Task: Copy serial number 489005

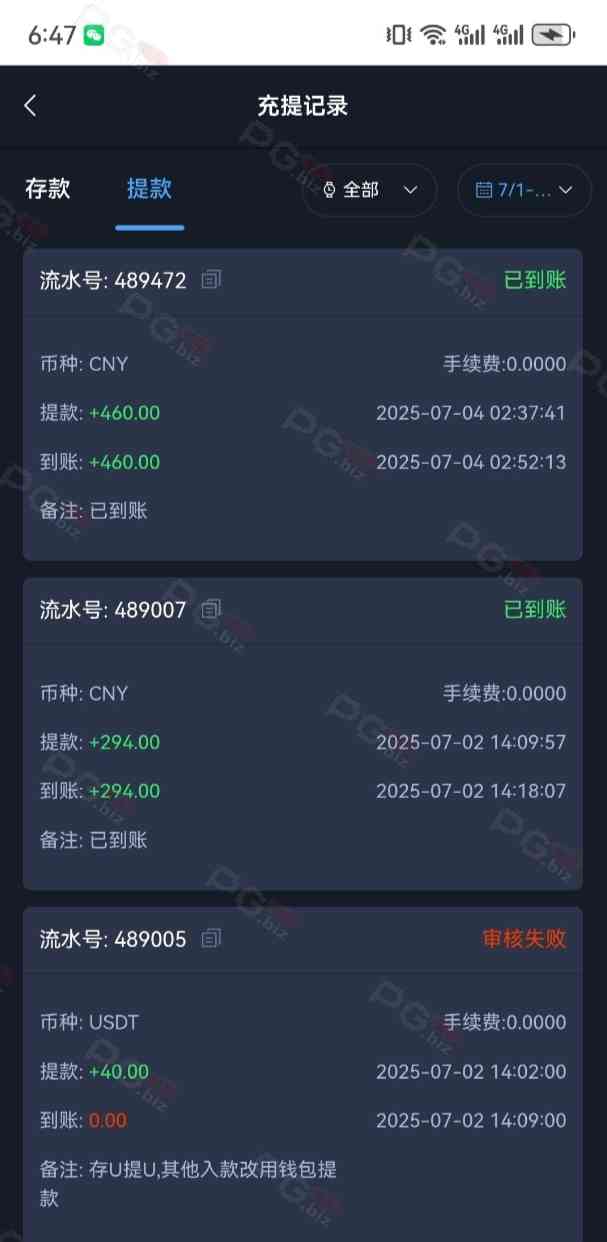Action: click(211, 938)
